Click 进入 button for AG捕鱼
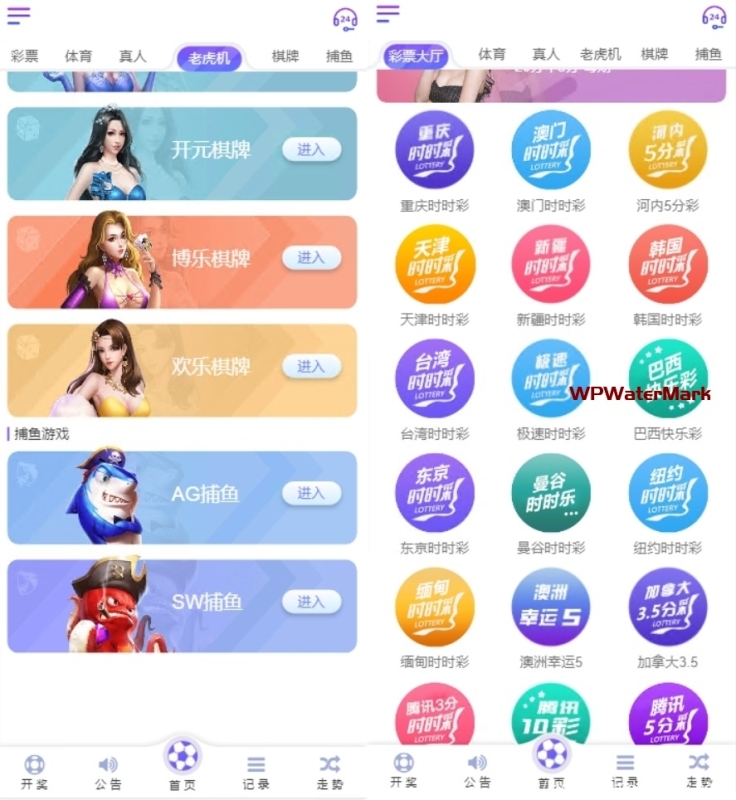 pyautogui.click(x=311, y=491)
